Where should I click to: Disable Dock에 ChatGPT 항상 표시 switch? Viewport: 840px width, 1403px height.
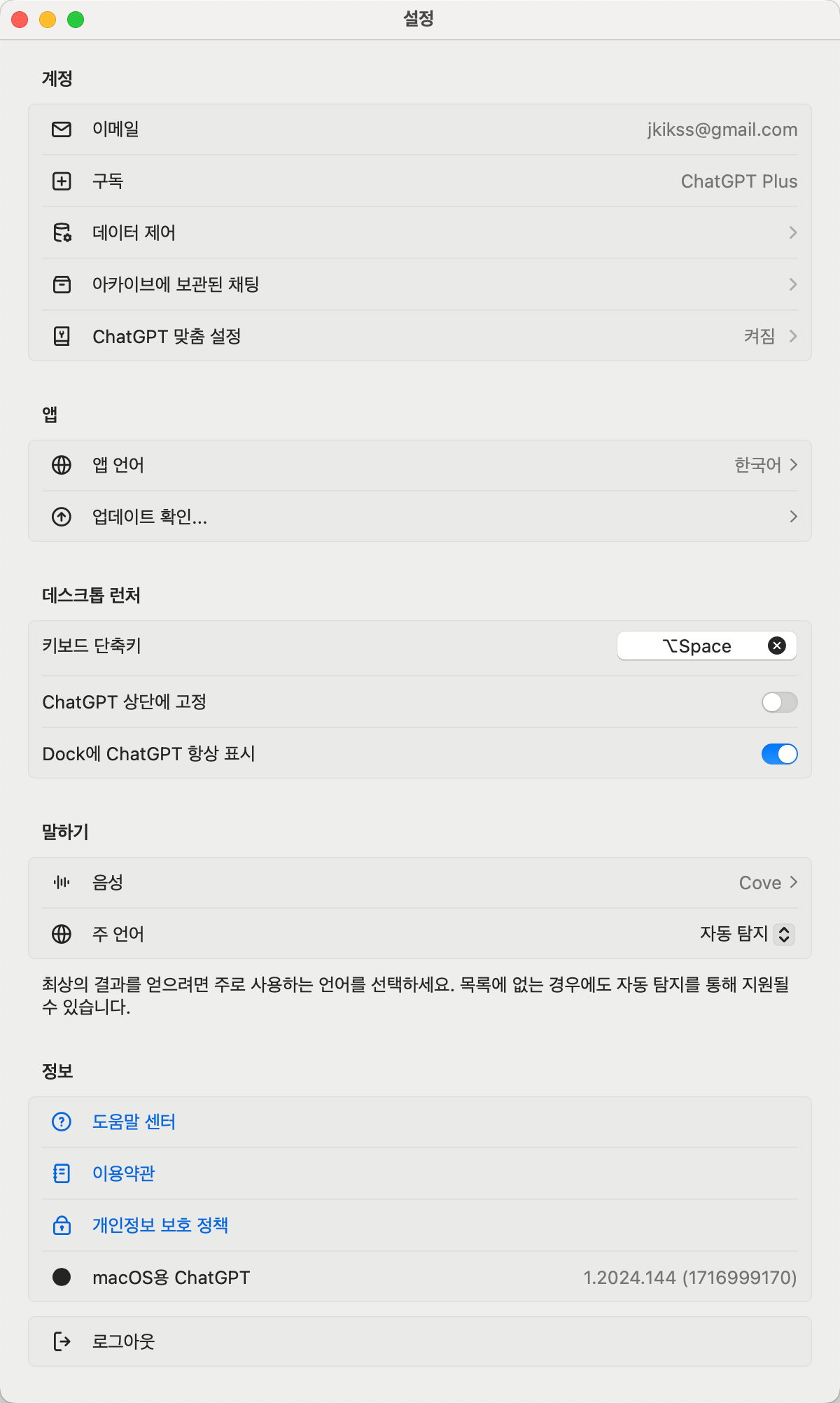(779, 754)
